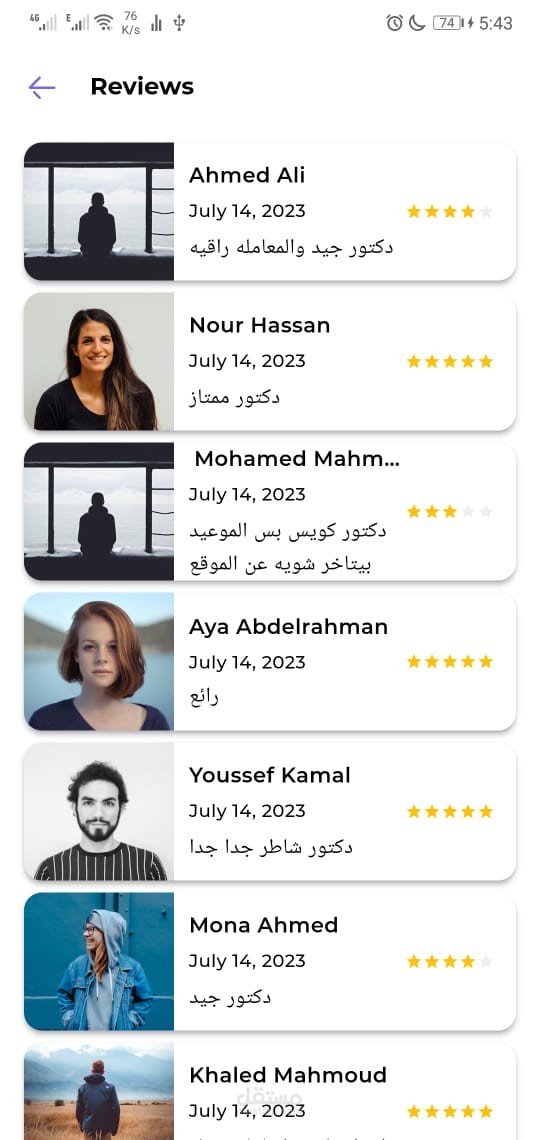This screenshot has width=540, height=1140.
Task: View Aya Abdelrahman's review
Action: pos(270,662)
